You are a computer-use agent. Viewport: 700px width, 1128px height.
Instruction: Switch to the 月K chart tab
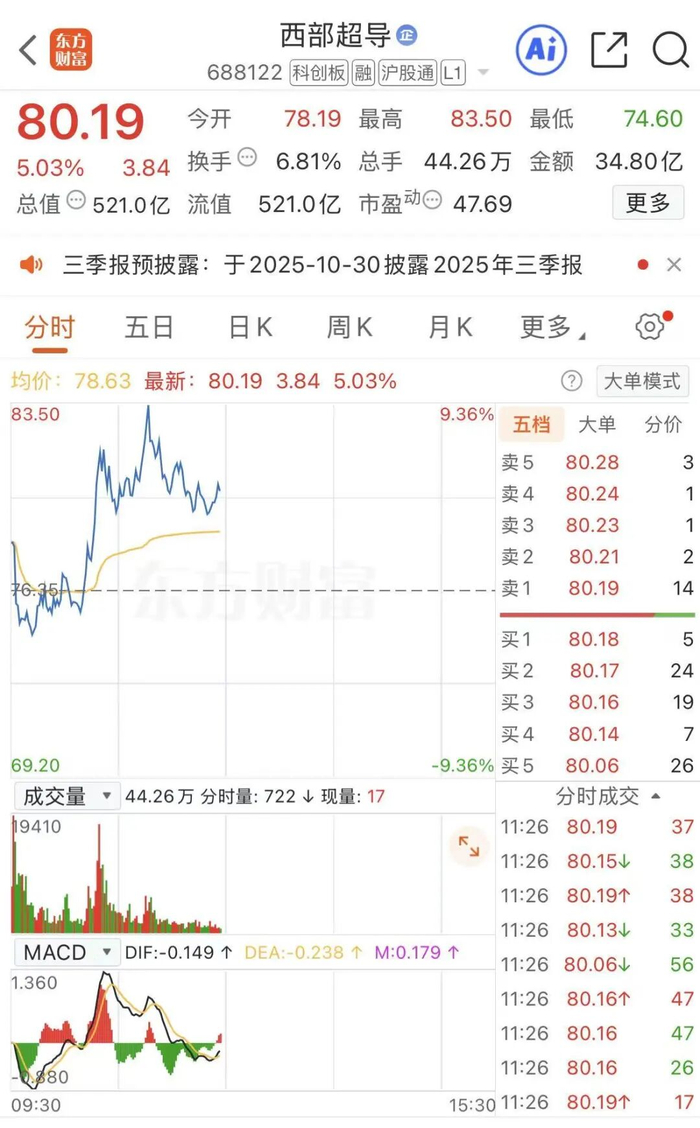449,327
